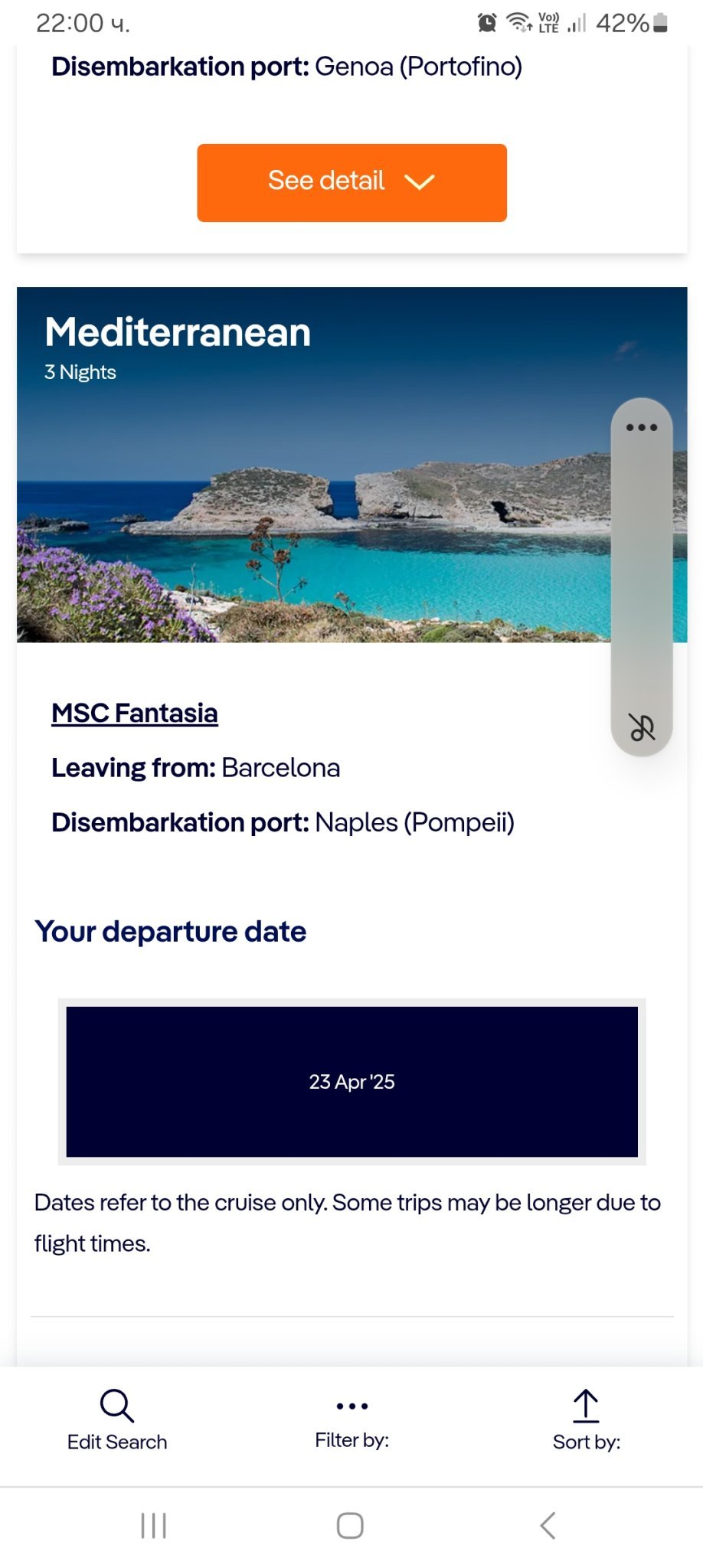The height and width of the screenshot is (1568, 703).
Task: Open recent apps from navigation bar
Action: point(154,1525)
